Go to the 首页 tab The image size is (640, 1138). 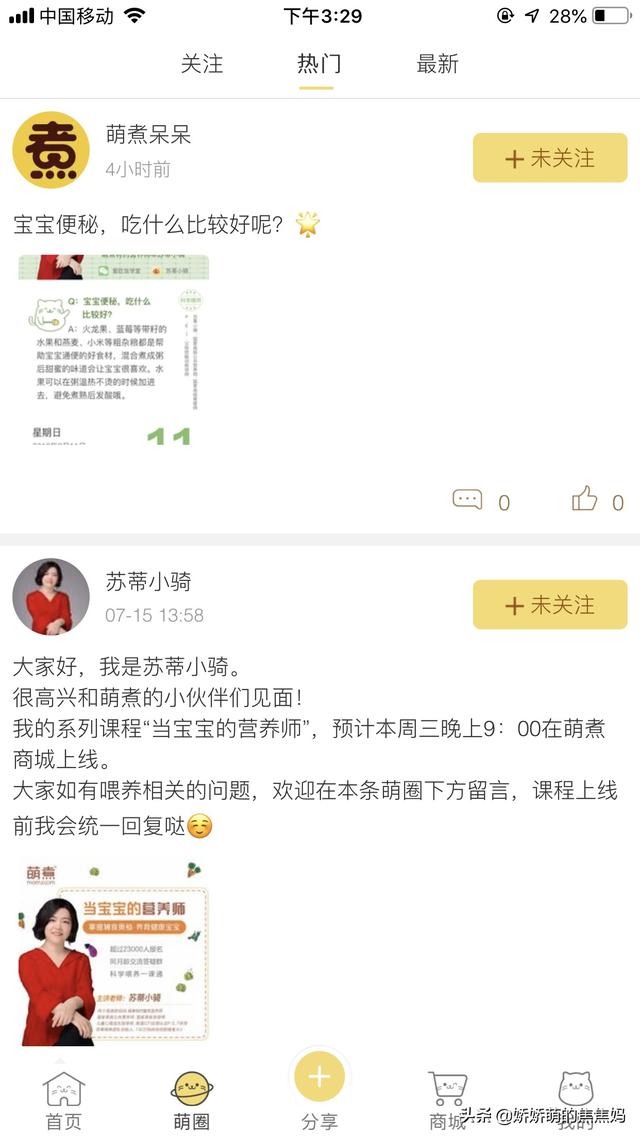click(x=63, y=1100)
